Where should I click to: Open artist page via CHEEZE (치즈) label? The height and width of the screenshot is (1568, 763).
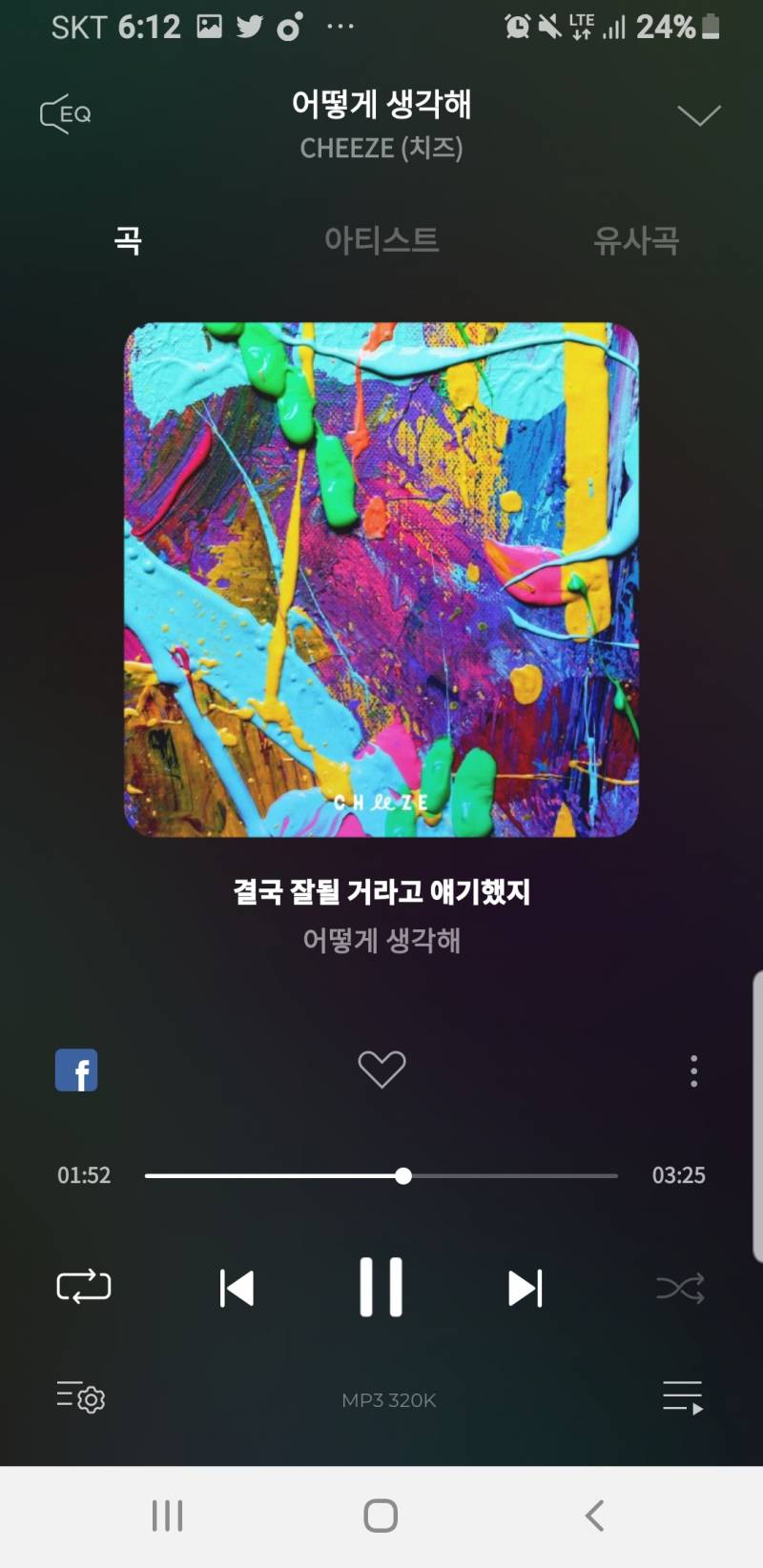(381, 148)
